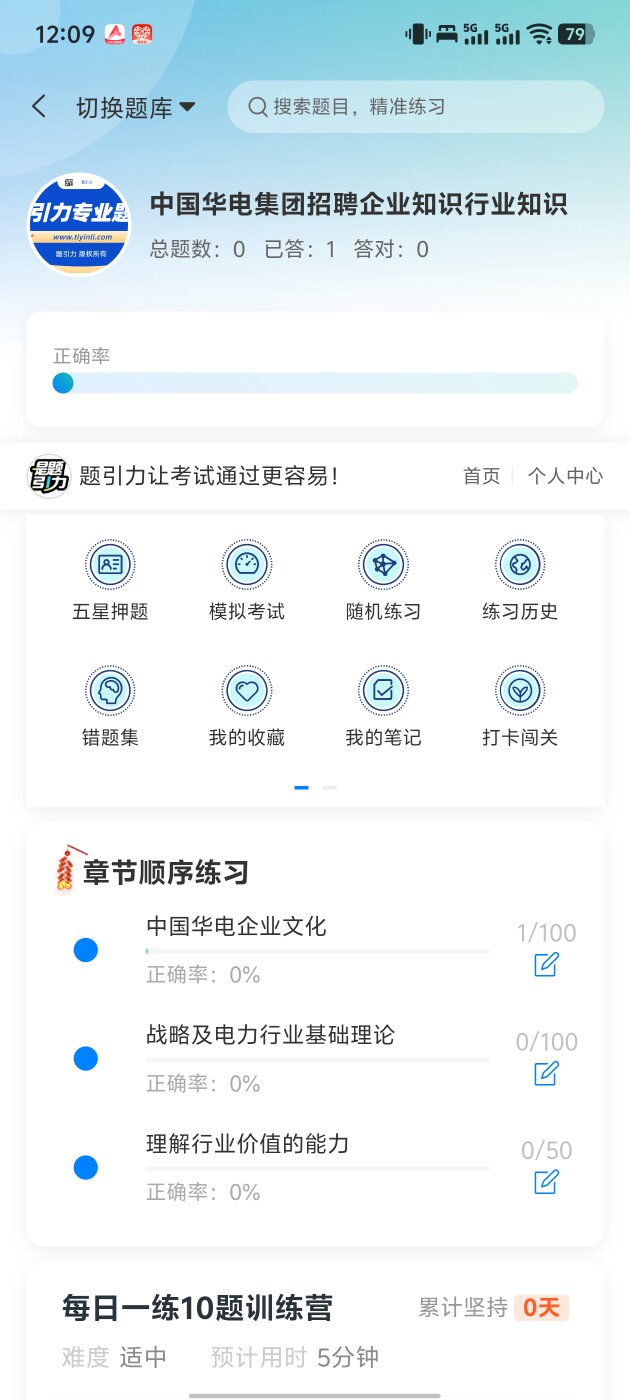
Task: Open chapter 理解行业价值的能力
Action: coord(248,1144)
